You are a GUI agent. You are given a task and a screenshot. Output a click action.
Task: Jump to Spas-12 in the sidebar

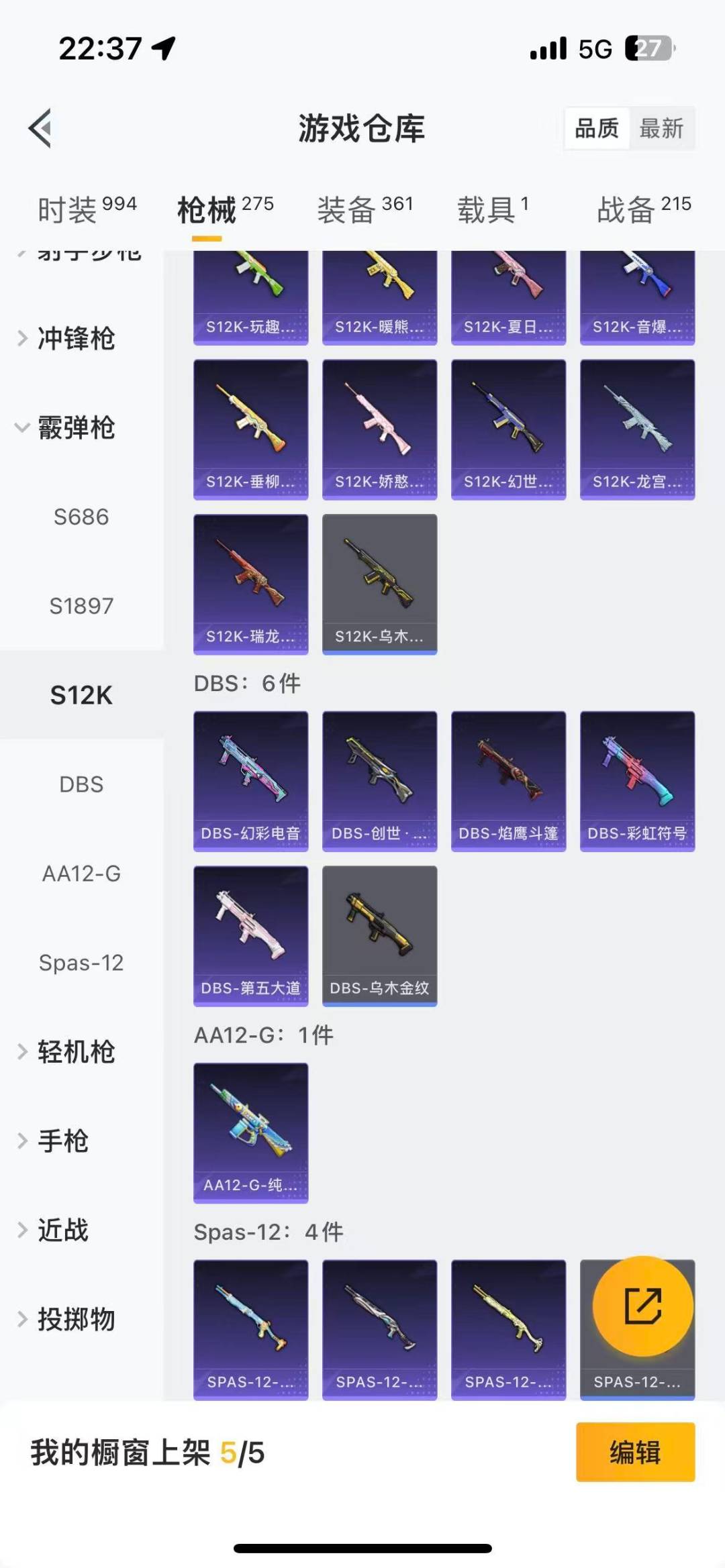[81, 962]
